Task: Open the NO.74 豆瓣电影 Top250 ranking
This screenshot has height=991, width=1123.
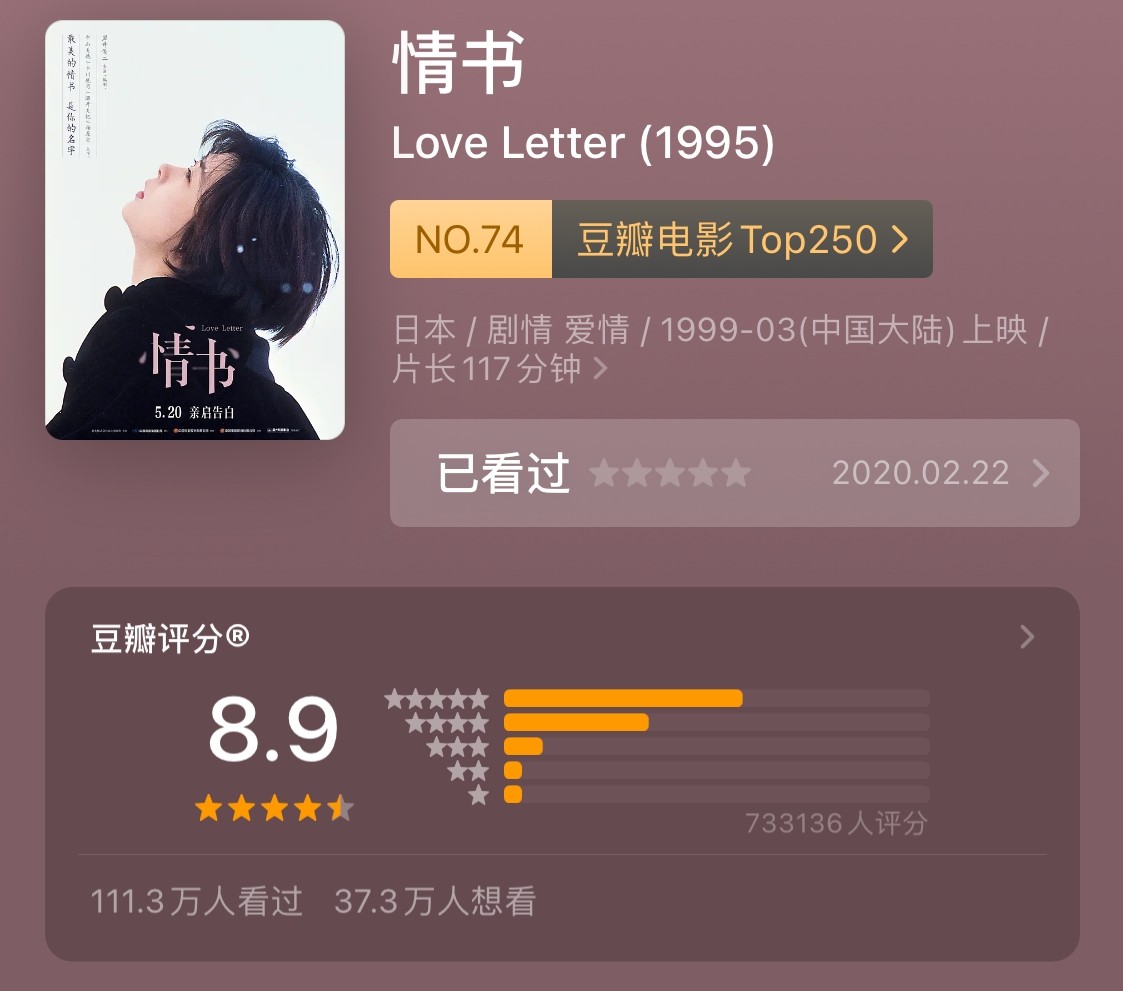Action: click(660, 239)
